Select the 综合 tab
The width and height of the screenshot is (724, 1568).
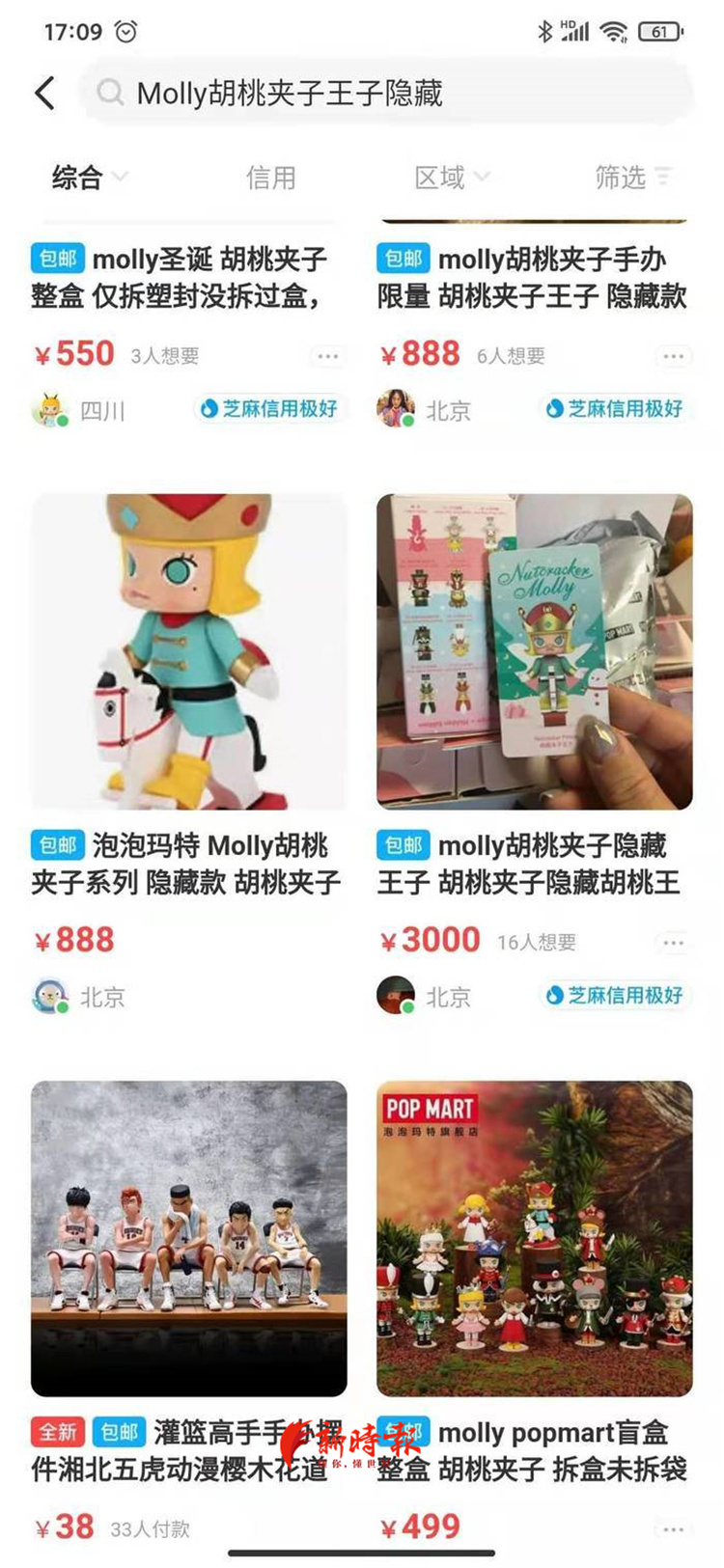(x=76, y=177)
